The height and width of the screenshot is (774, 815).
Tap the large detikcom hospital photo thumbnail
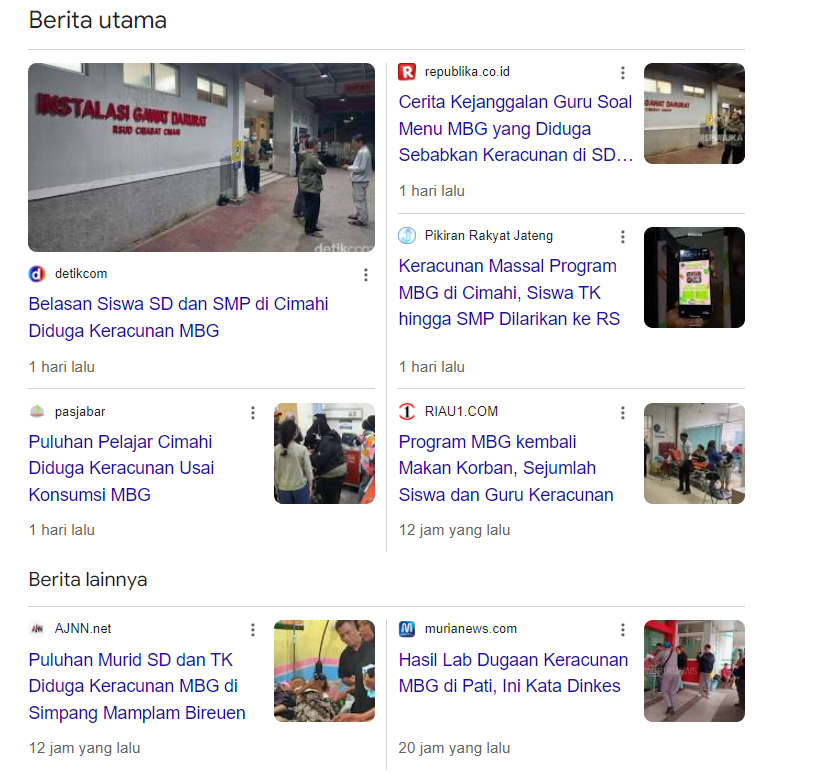coord(201,157)
